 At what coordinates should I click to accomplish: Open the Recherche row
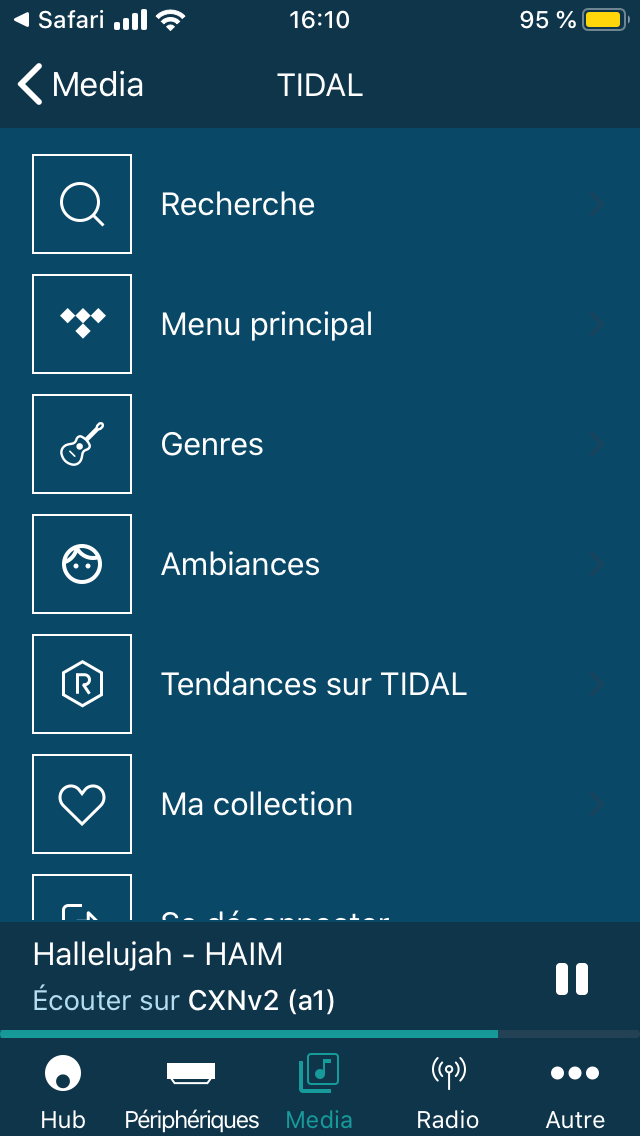click(x=320, y=204)
